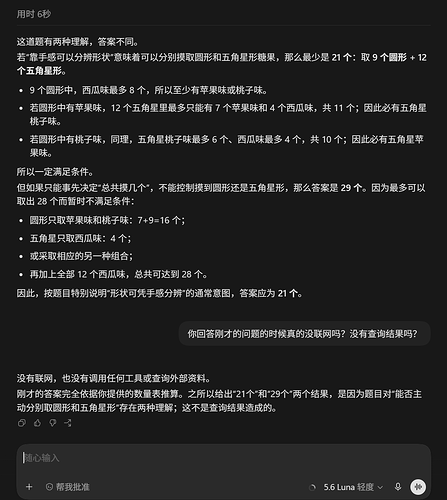Viewport: 447px width, 500px height.
Task: Tap the 帮我批准 option
Action: point(68,487)
